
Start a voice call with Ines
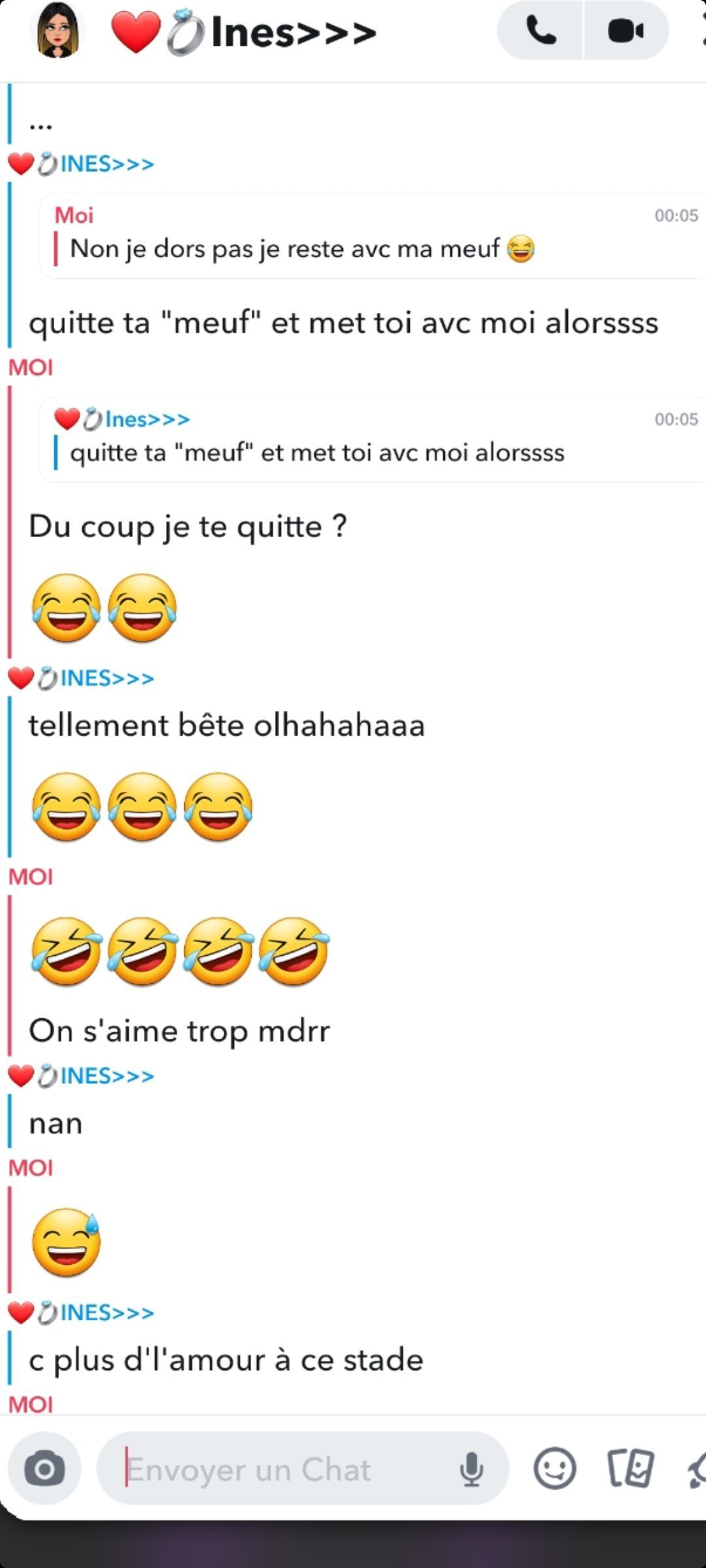point(541,31)
